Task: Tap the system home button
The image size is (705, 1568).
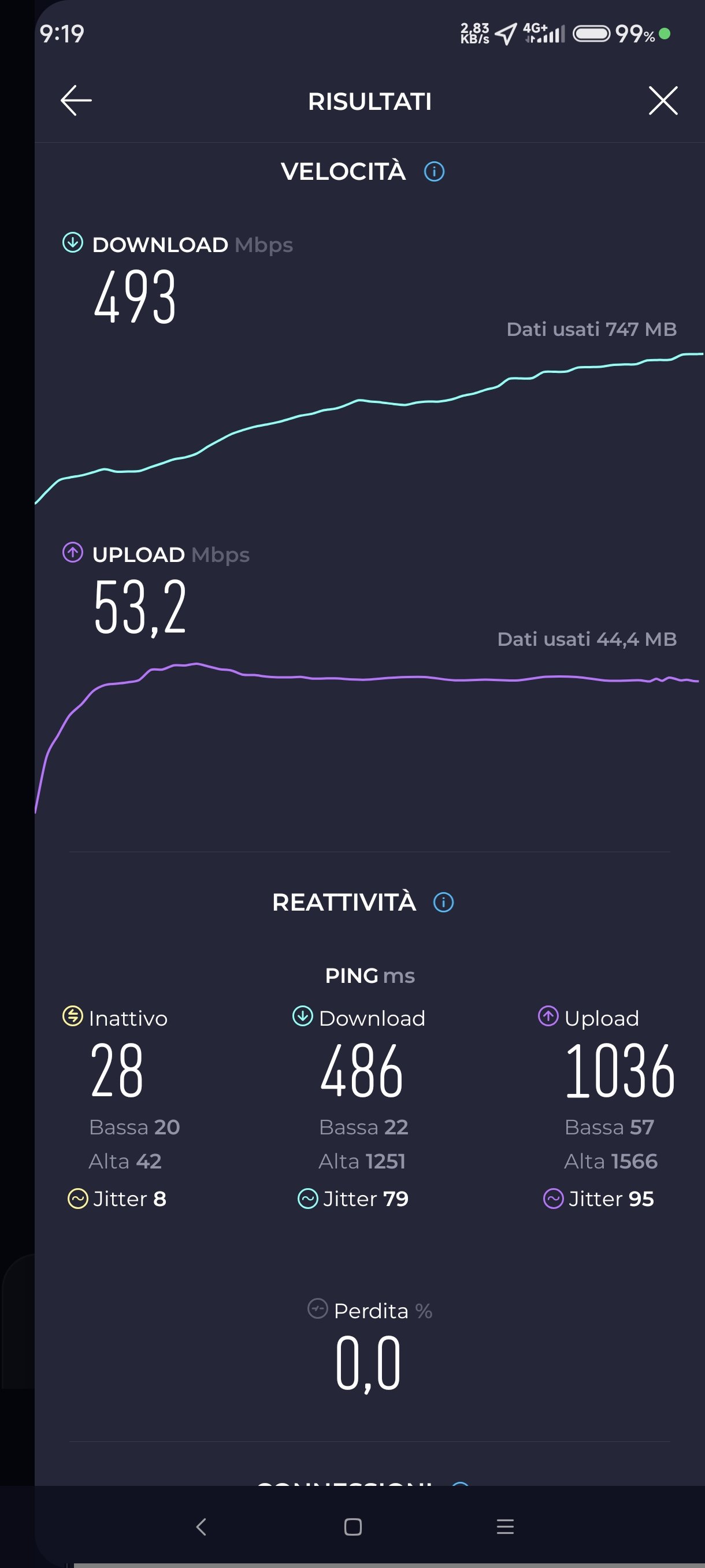Action: click(353, 1526)
